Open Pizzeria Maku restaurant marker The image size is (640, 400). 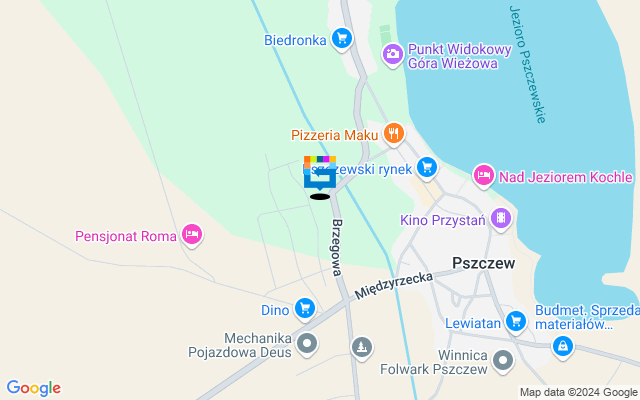[x=395, y=133]
